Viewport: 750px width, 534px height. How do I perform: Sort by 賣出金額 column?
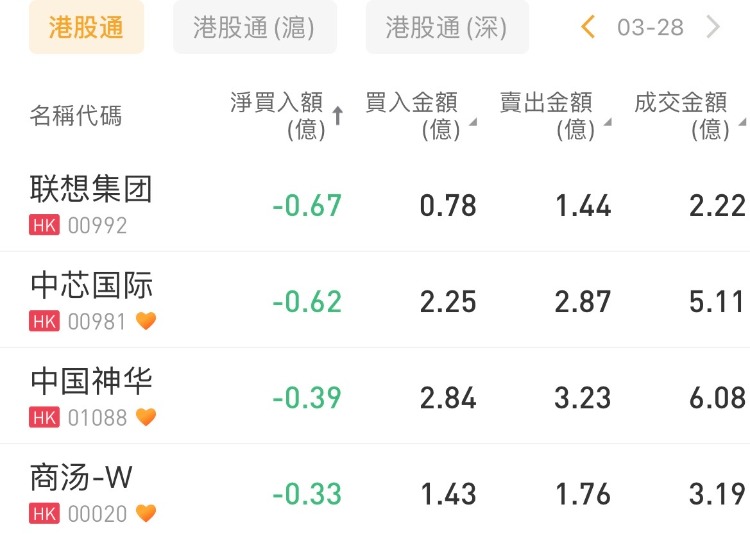pos(553,115)
